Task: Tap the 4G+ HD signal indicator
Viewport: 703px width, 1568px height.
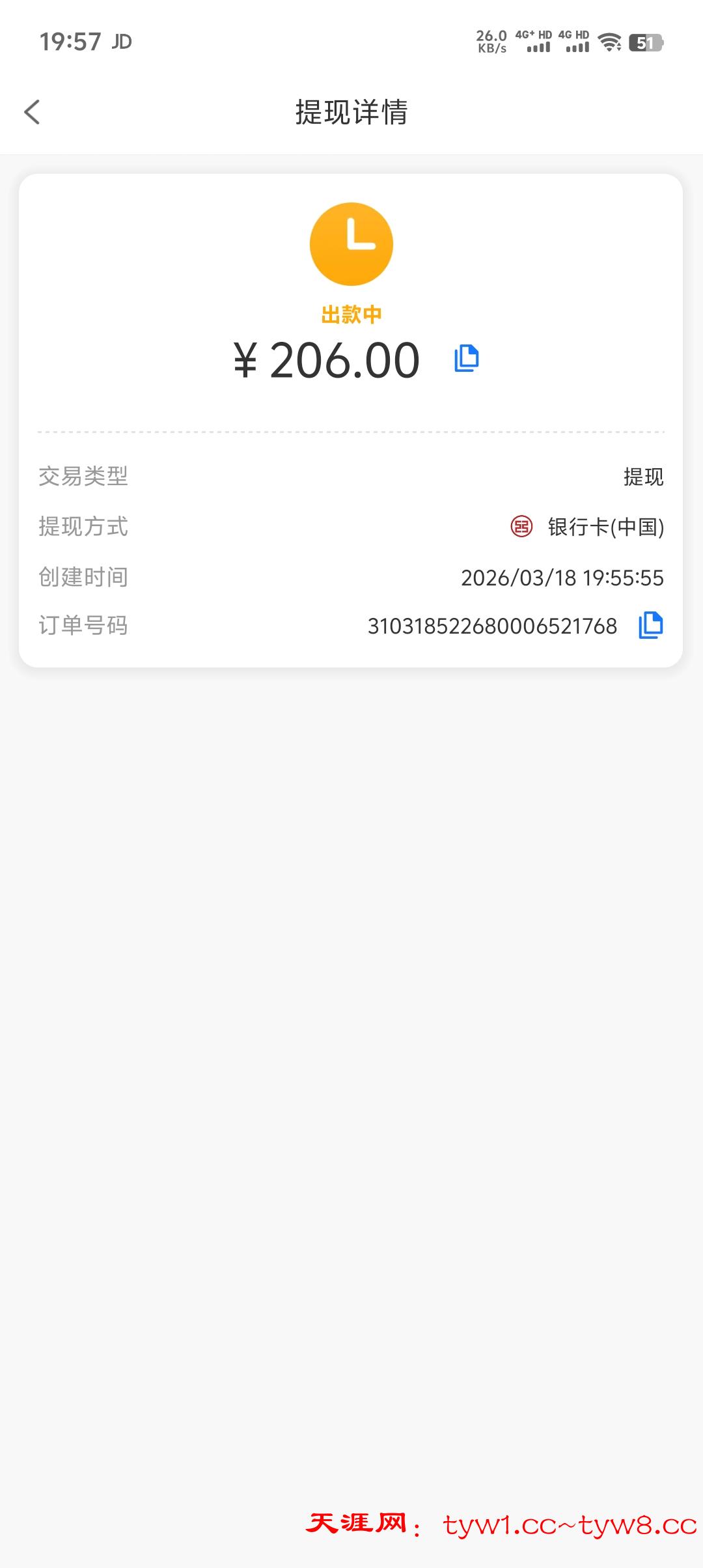Action: pos(536,44)
